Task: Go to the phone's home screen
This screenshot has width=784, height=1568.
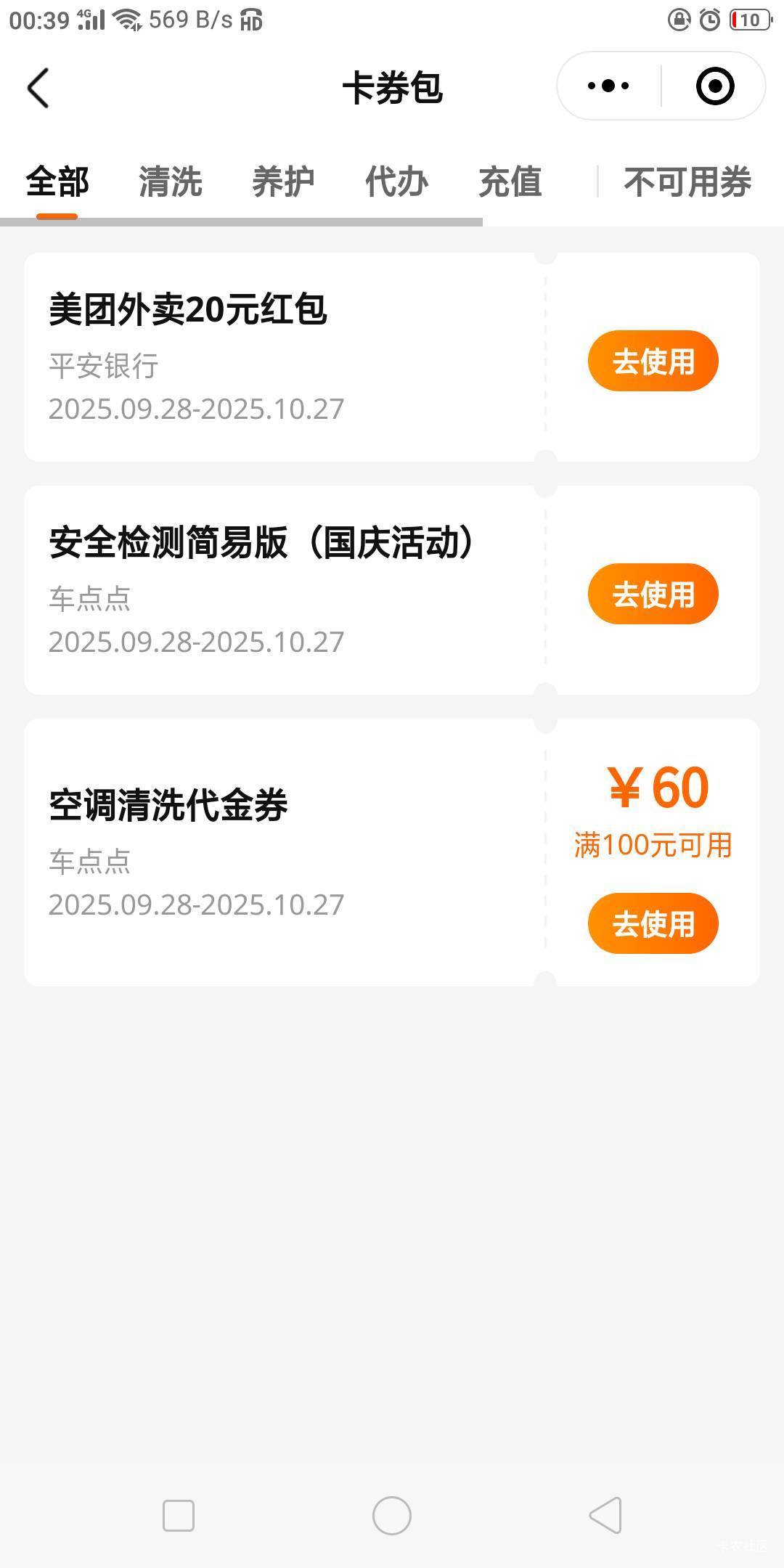Action: coord(392,1516)
